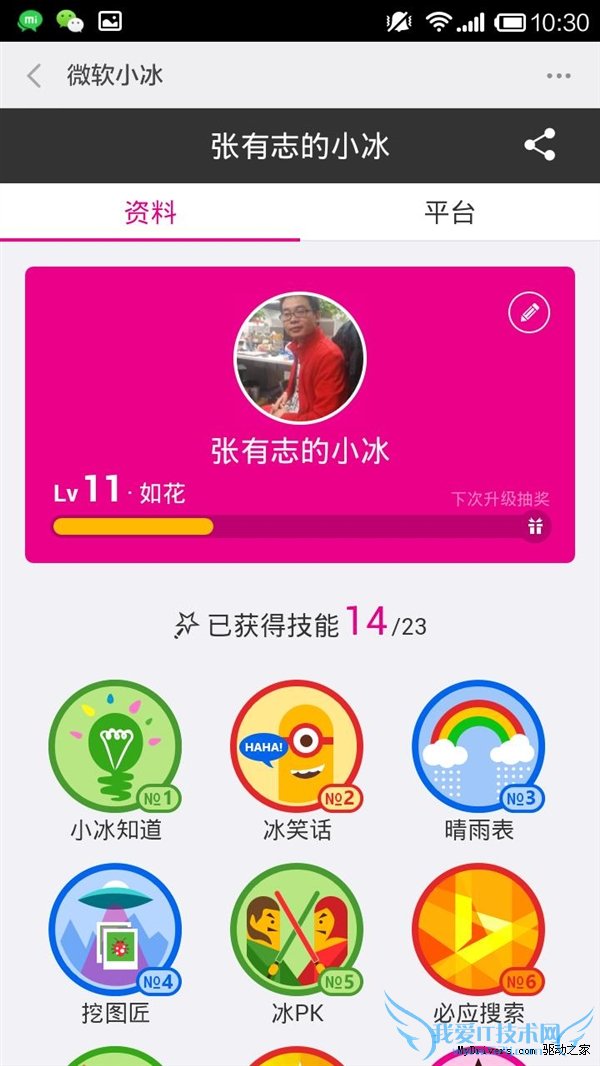View the 必应搜索 skill
The width and height of the screenshot is (600, 1066).
coord(479,930)
